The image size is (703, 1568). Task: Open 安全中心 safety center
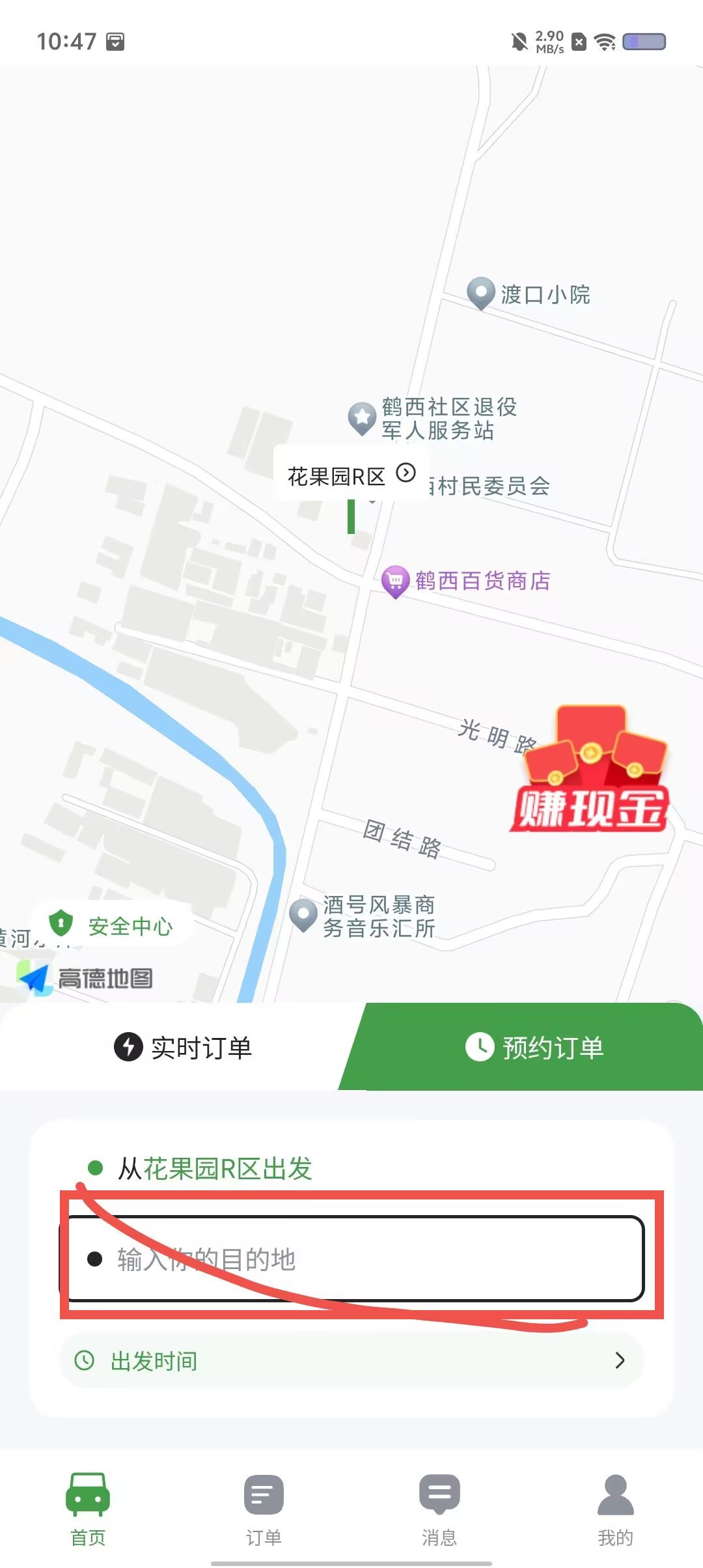coord(111,925)
